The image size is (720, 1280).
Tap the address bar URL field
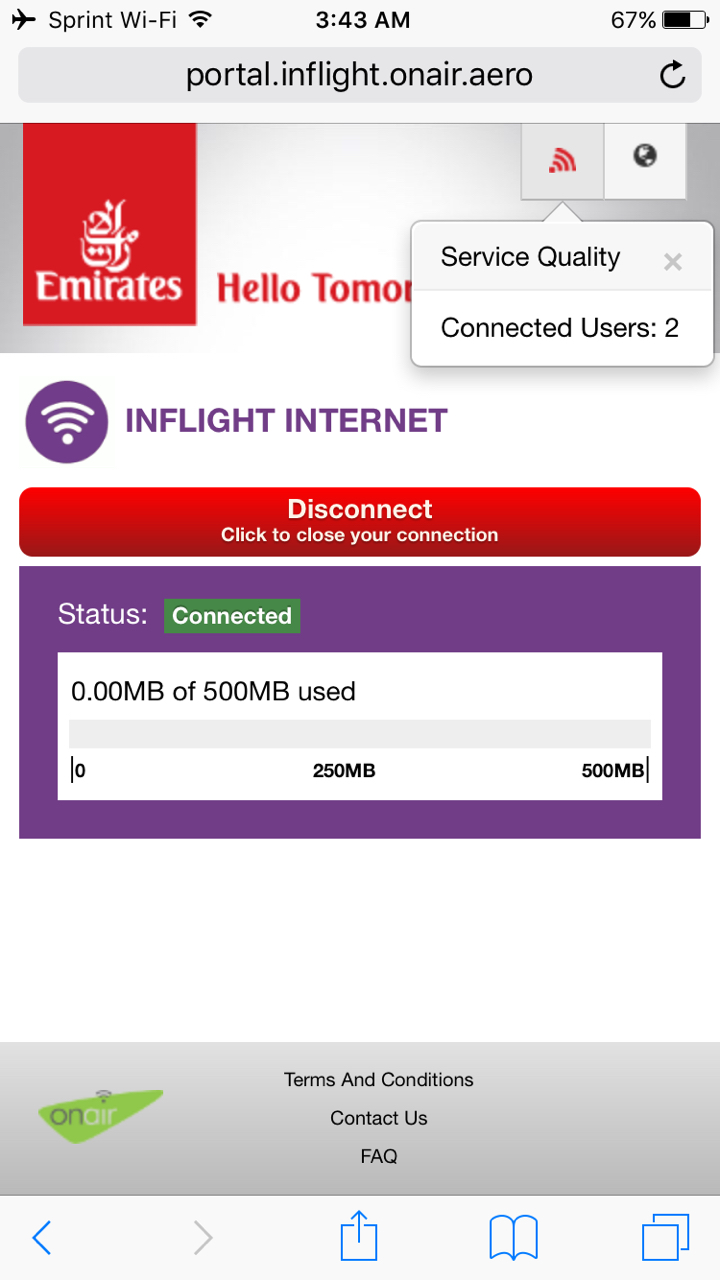360,75
